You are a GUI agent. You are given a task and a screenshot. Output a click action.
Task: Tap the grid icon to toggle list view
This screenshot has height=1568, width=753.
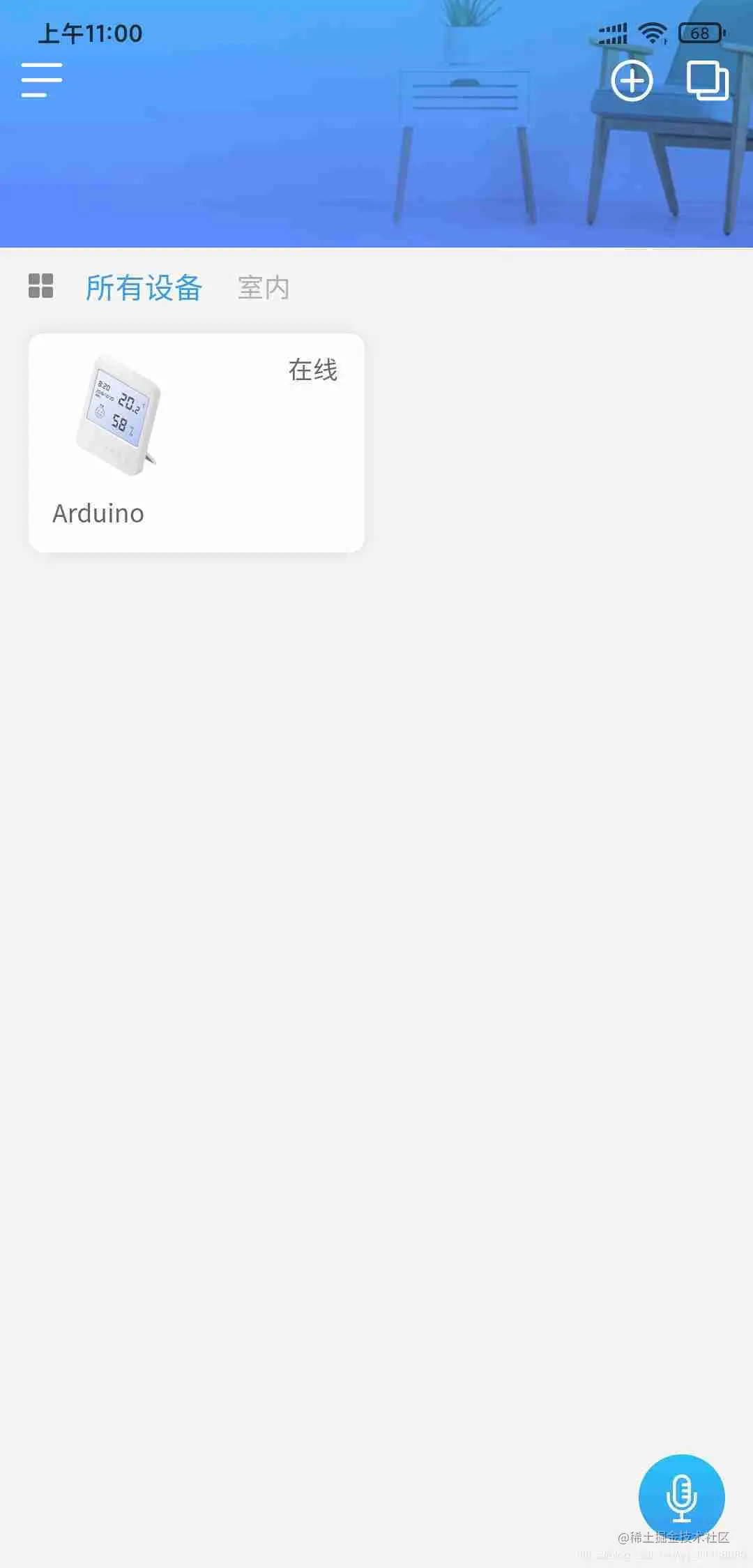pyautogui.click(x=41, y=286)
